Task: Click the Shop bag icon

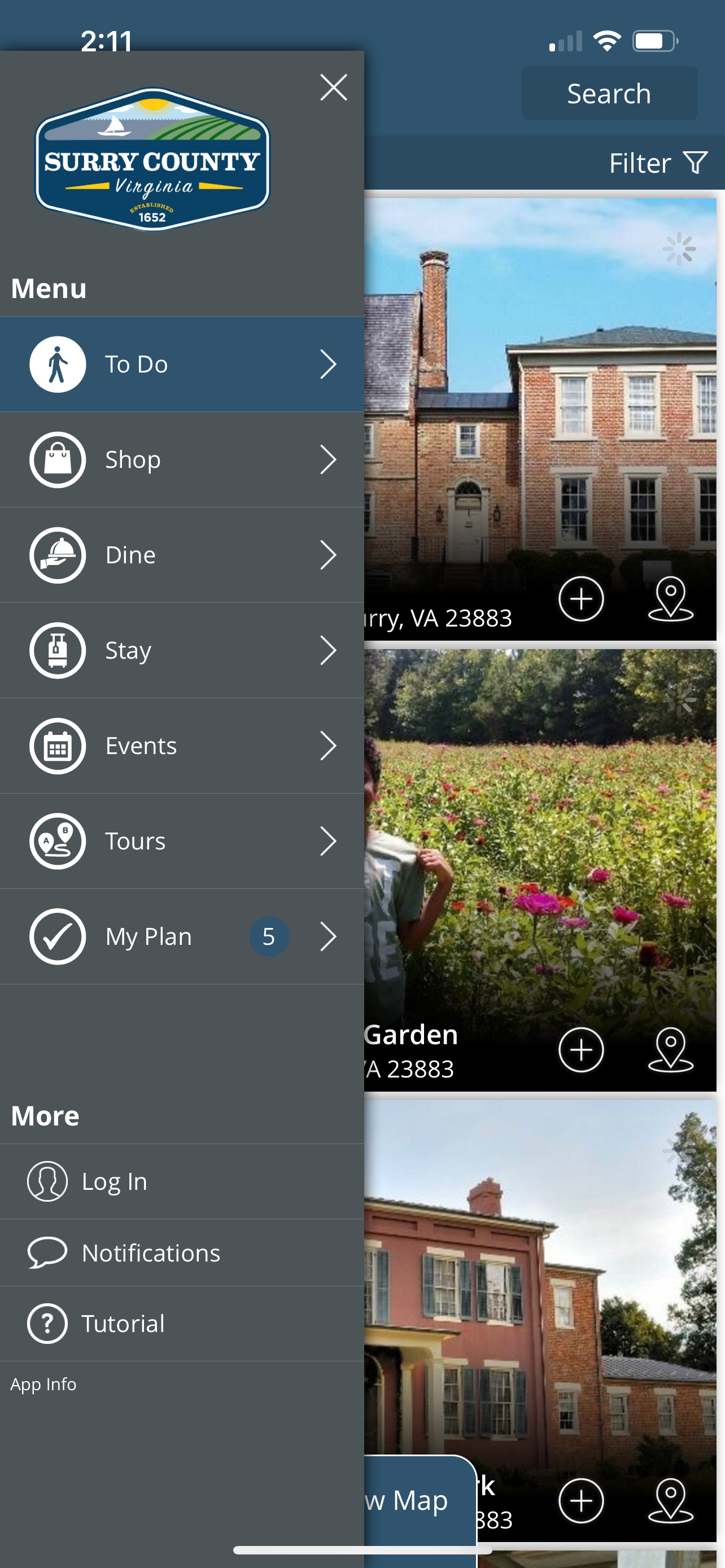Action: pos(57,459)
